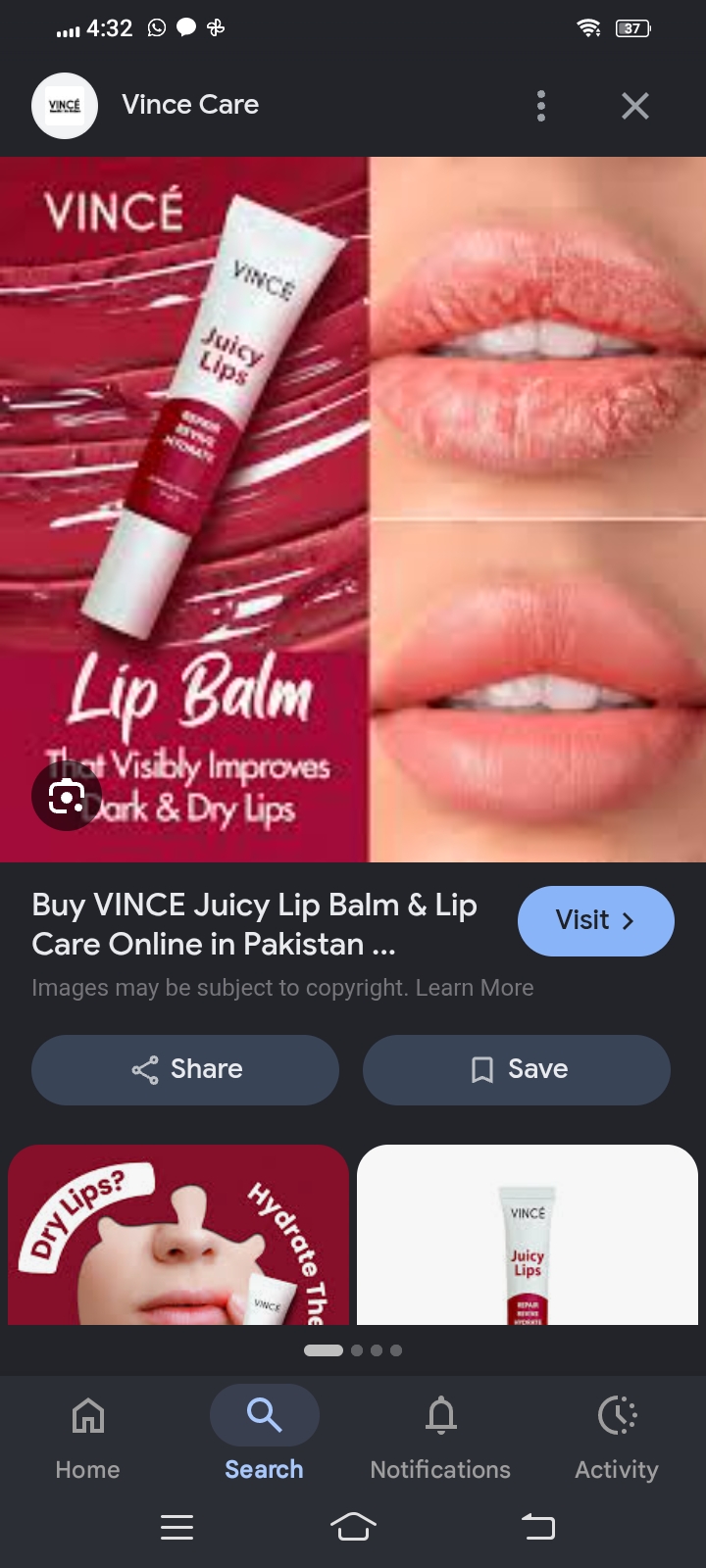Open the Activity tab
The width and height of the screenshot is (706, 1568).
(617, 1437)
